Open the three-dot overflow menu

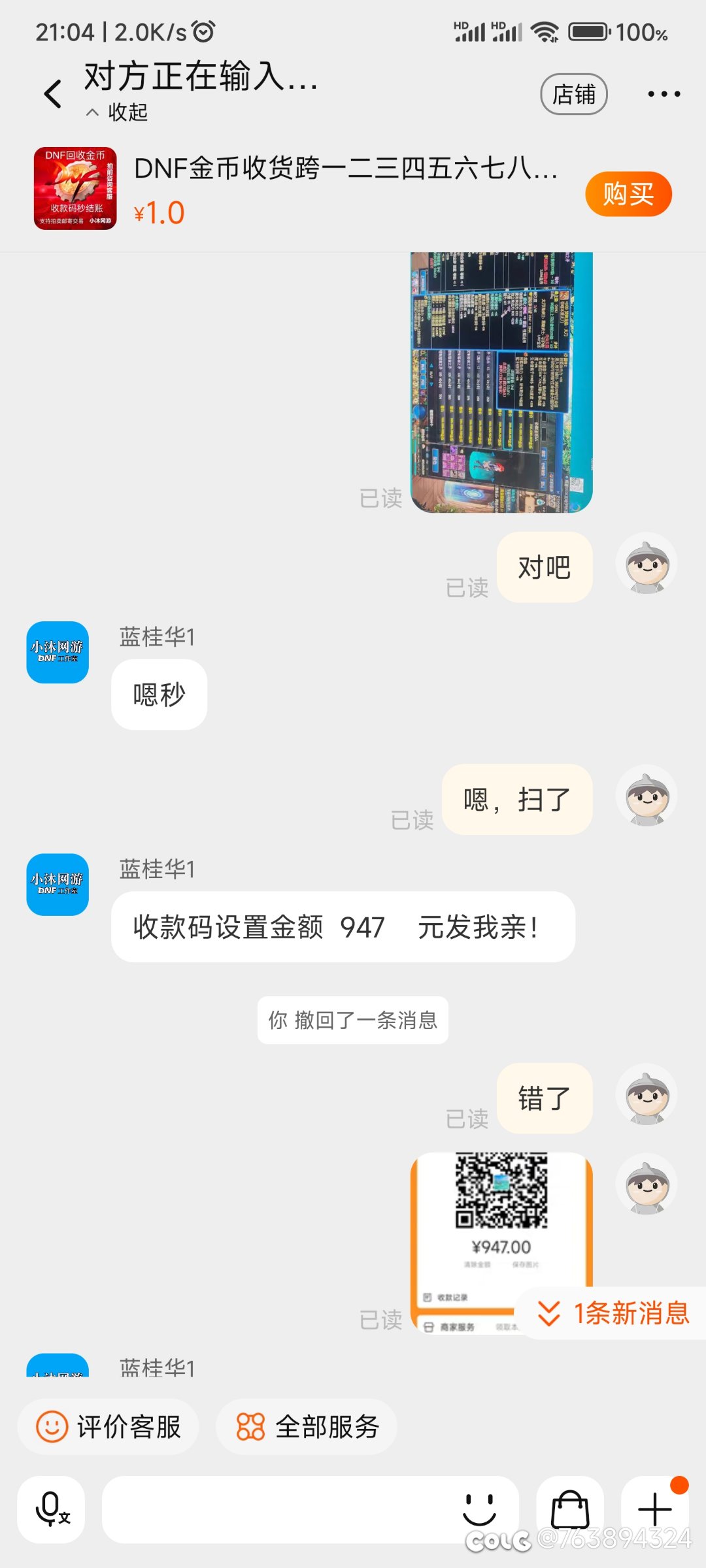click(x=664, y=95)
